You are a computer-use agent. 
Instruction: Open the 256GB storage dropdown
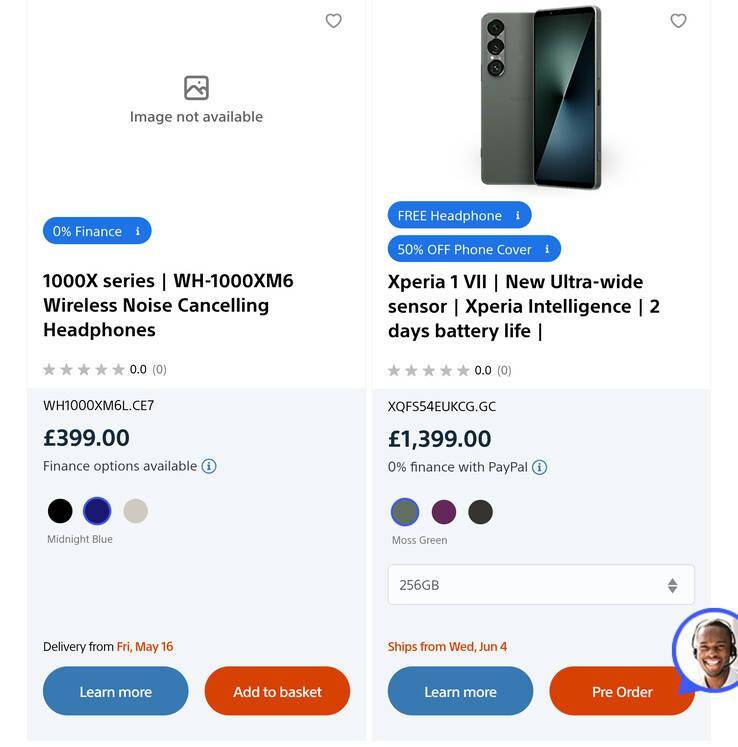click(x=540, y=585)
